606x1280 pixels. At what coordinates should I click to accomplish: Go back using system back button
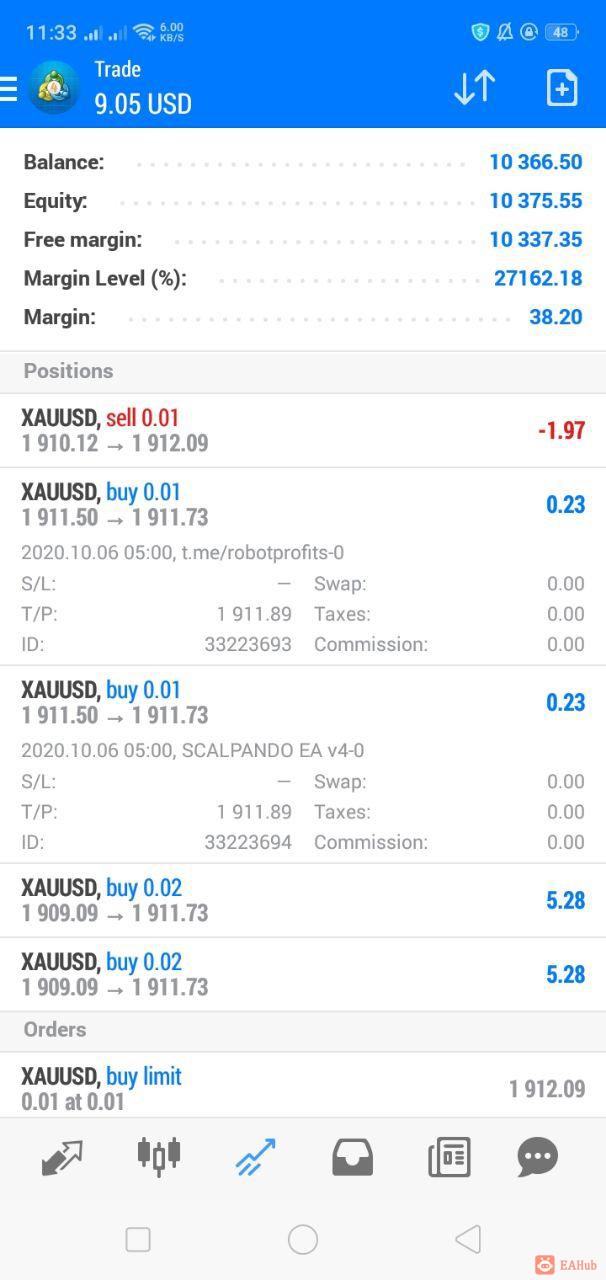pyautogui.click(x=468, y=1240)
